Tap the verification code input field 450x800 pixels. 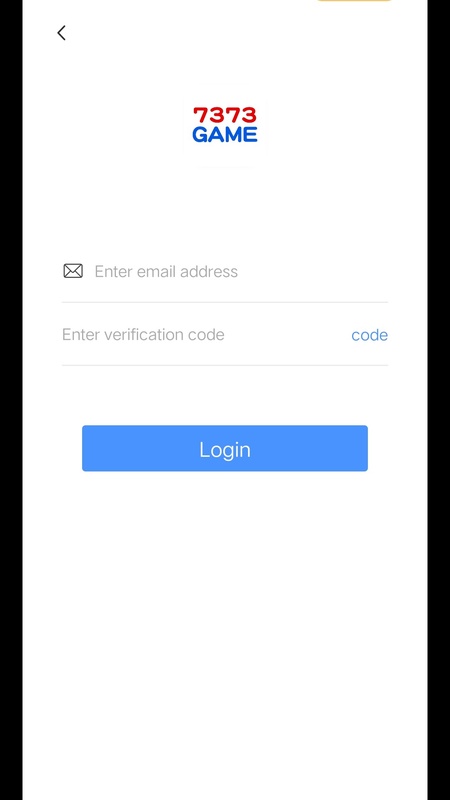tap(202, 335)
